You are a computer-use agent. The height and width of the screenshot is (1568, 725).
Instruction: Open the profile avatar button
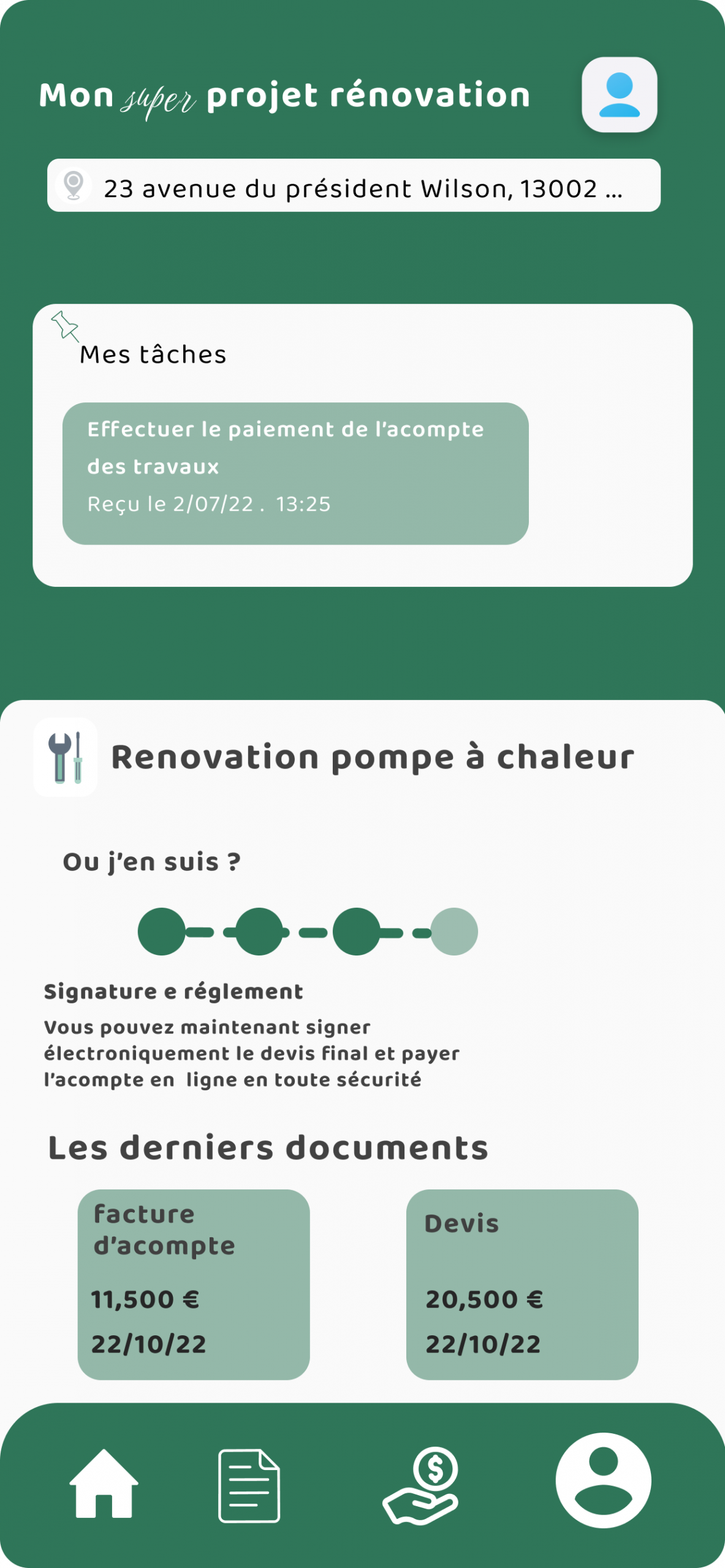point(619,95)
